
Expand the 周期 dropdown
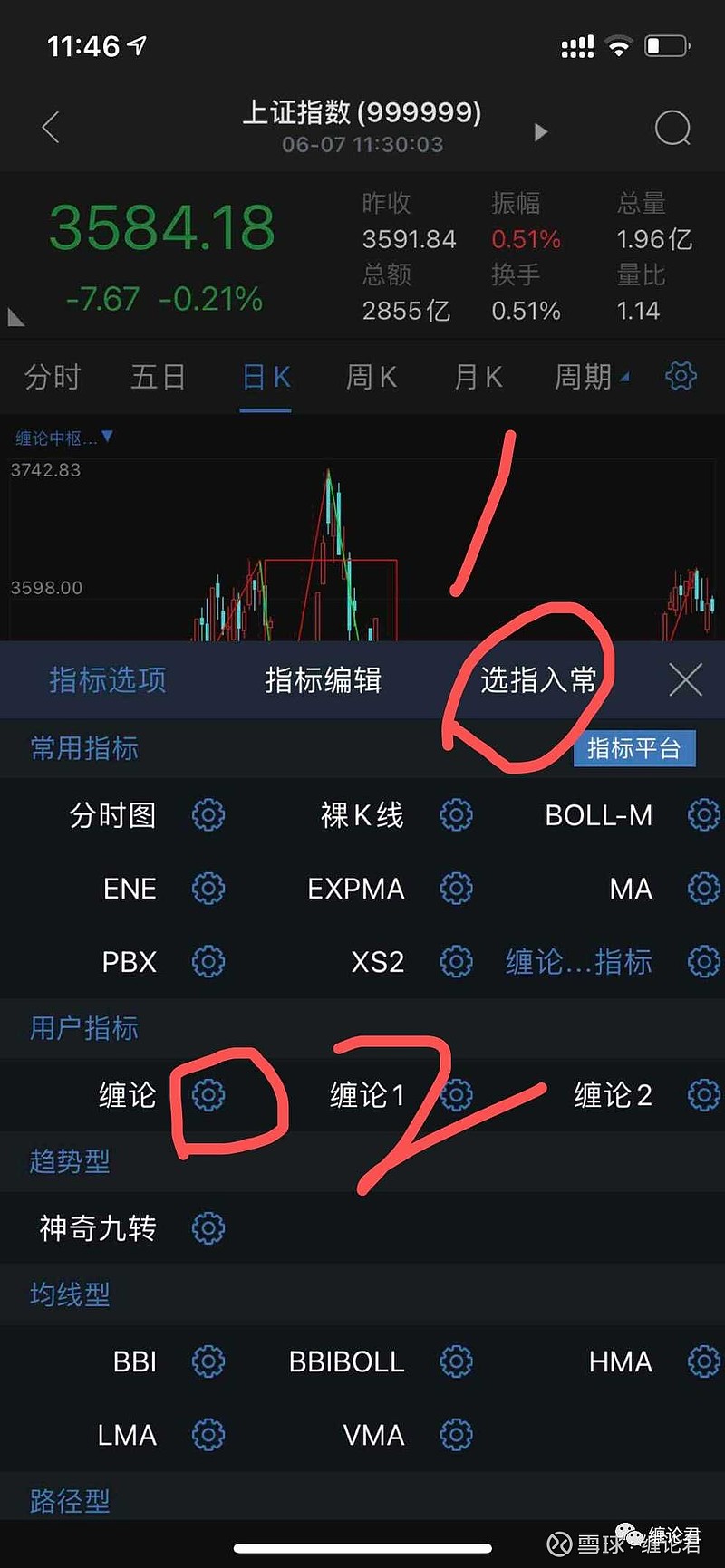pos(592,377)
